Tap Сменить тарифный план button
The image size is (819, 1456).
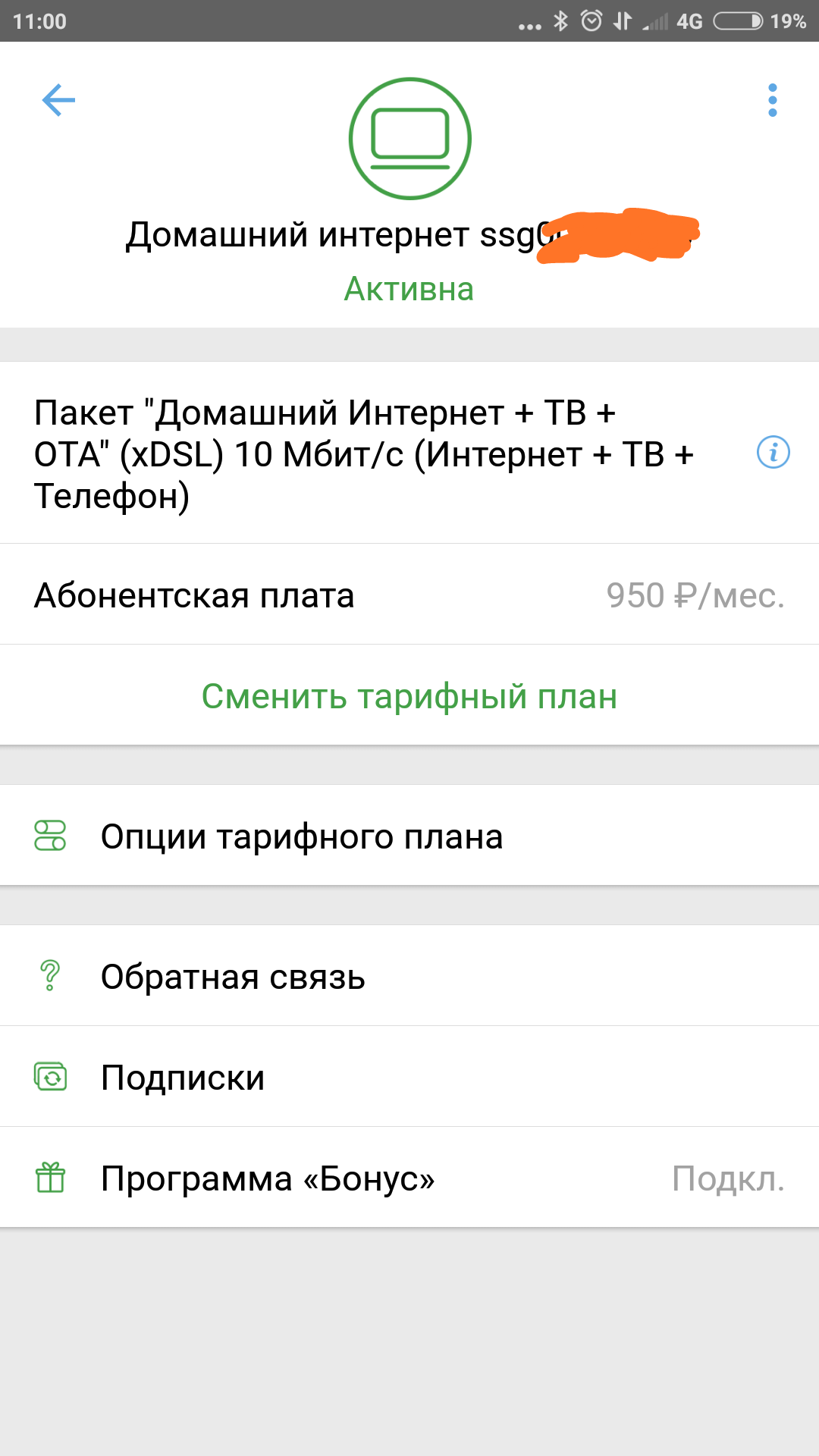pos(409,696)
